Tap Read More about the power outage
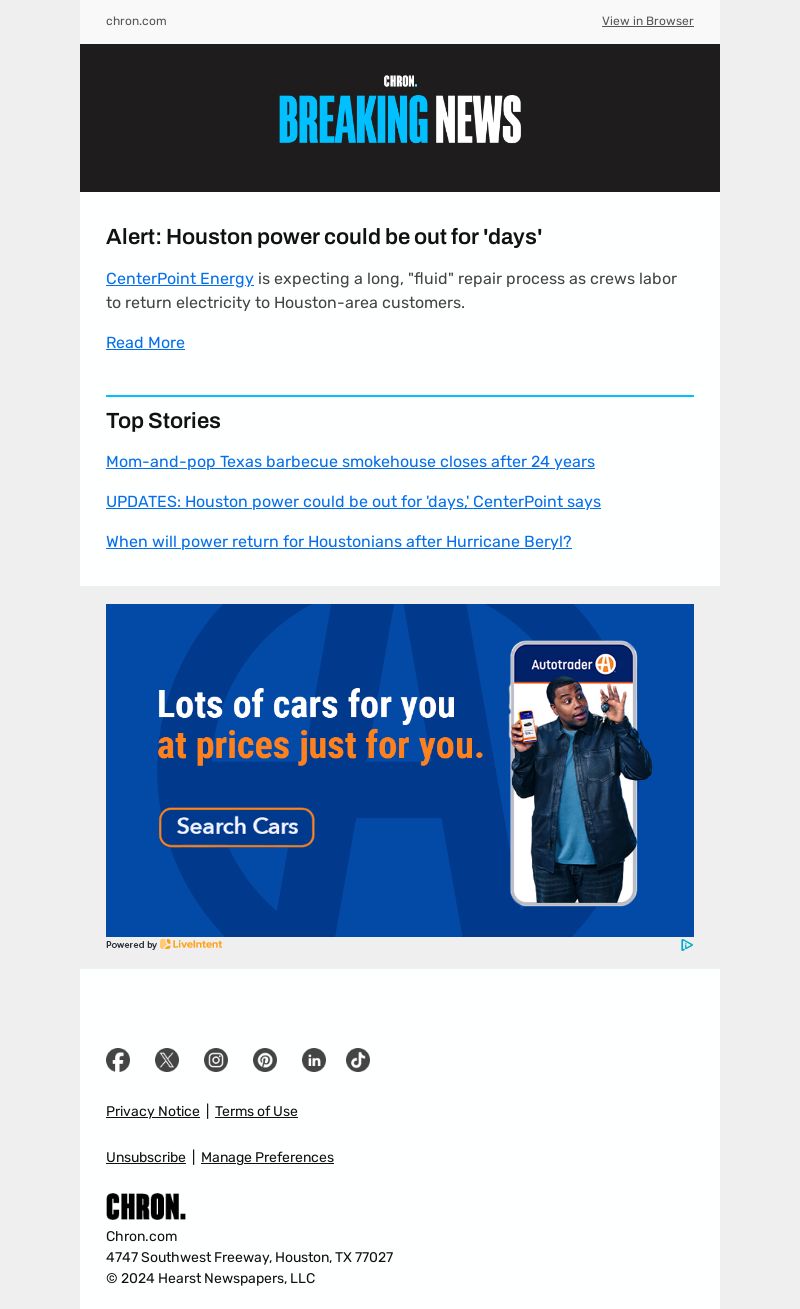This screenshot has width=800, height=1309. 145,343
